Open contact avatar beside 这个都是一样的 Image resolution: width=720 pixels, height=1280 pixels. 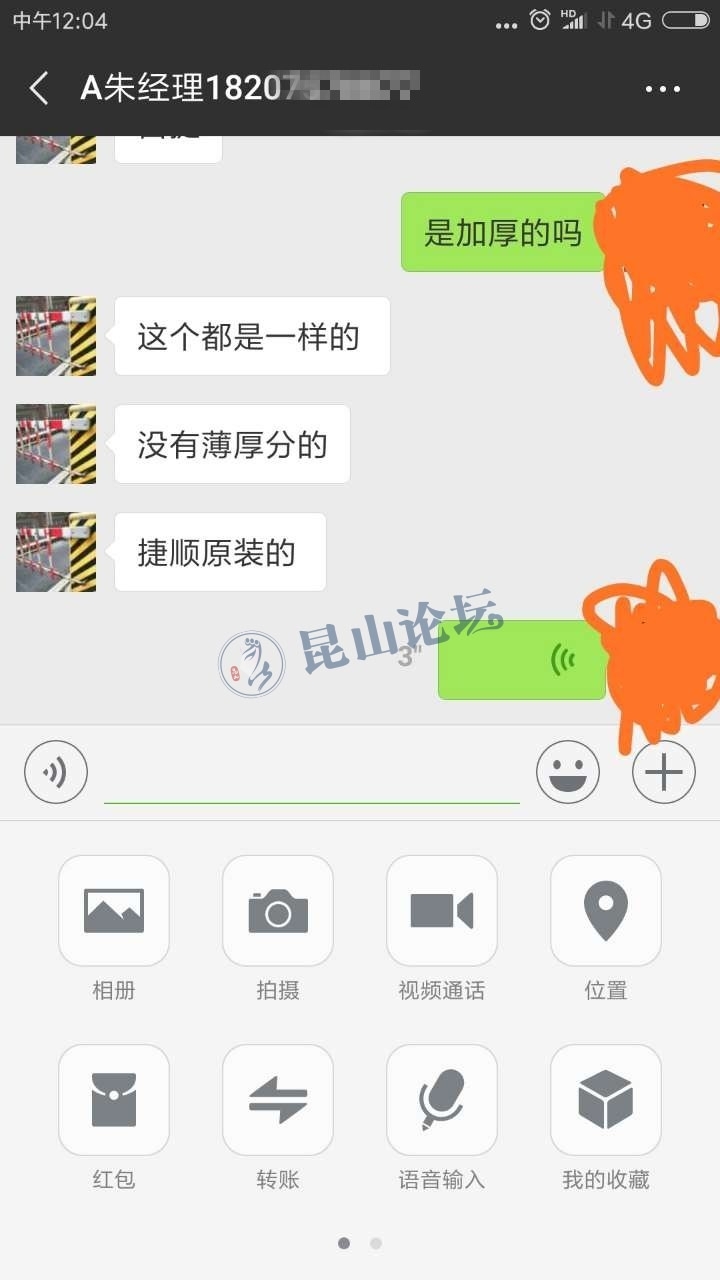[56, 336]
